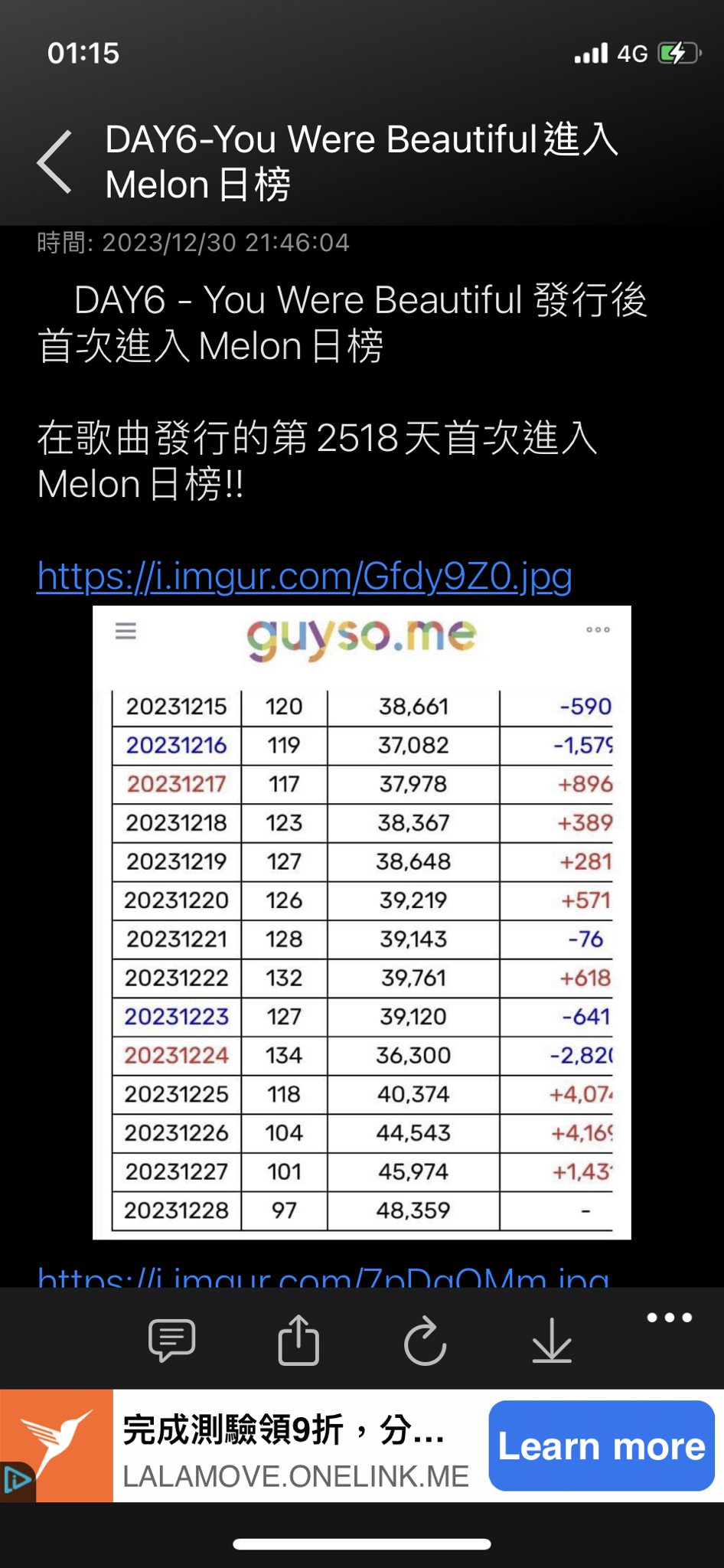Image resolution: width=724 pixels, height=1568 pixels.
Task: Go back using the top-left arrow
Action: click(x=55, y=162)
